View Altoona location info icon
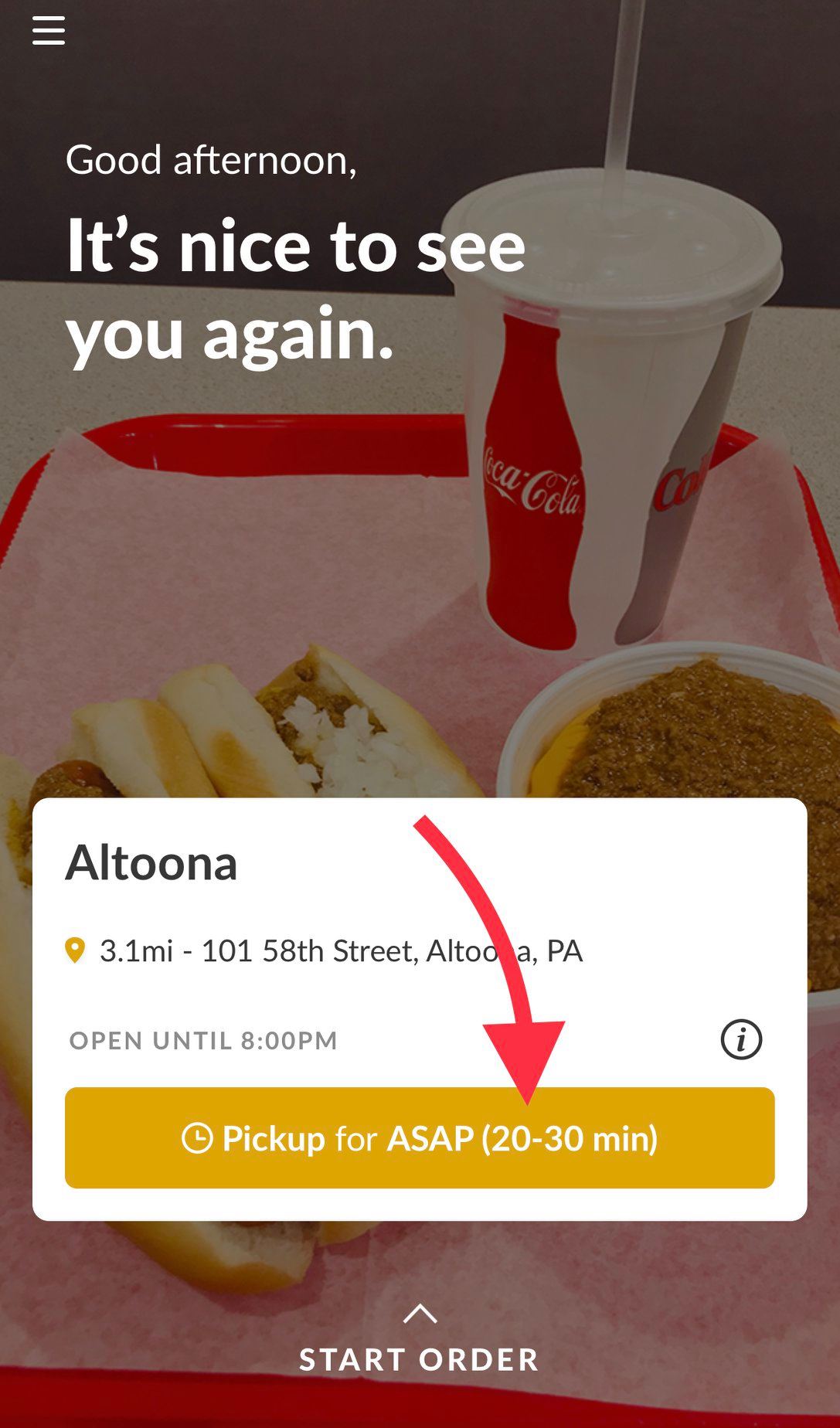The image size is (840, 1428). (x=740, y=1039)
